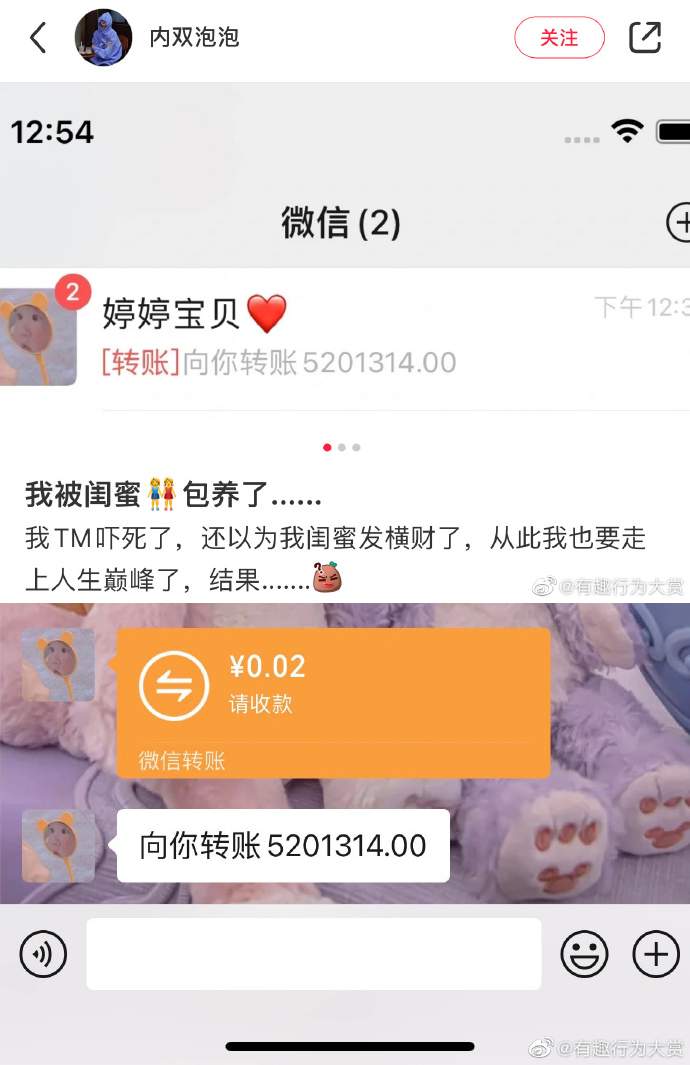Open the emoji sticker panel
Image resolution: width=690 pixels, height=1065 pixels.
pos(584,954)
